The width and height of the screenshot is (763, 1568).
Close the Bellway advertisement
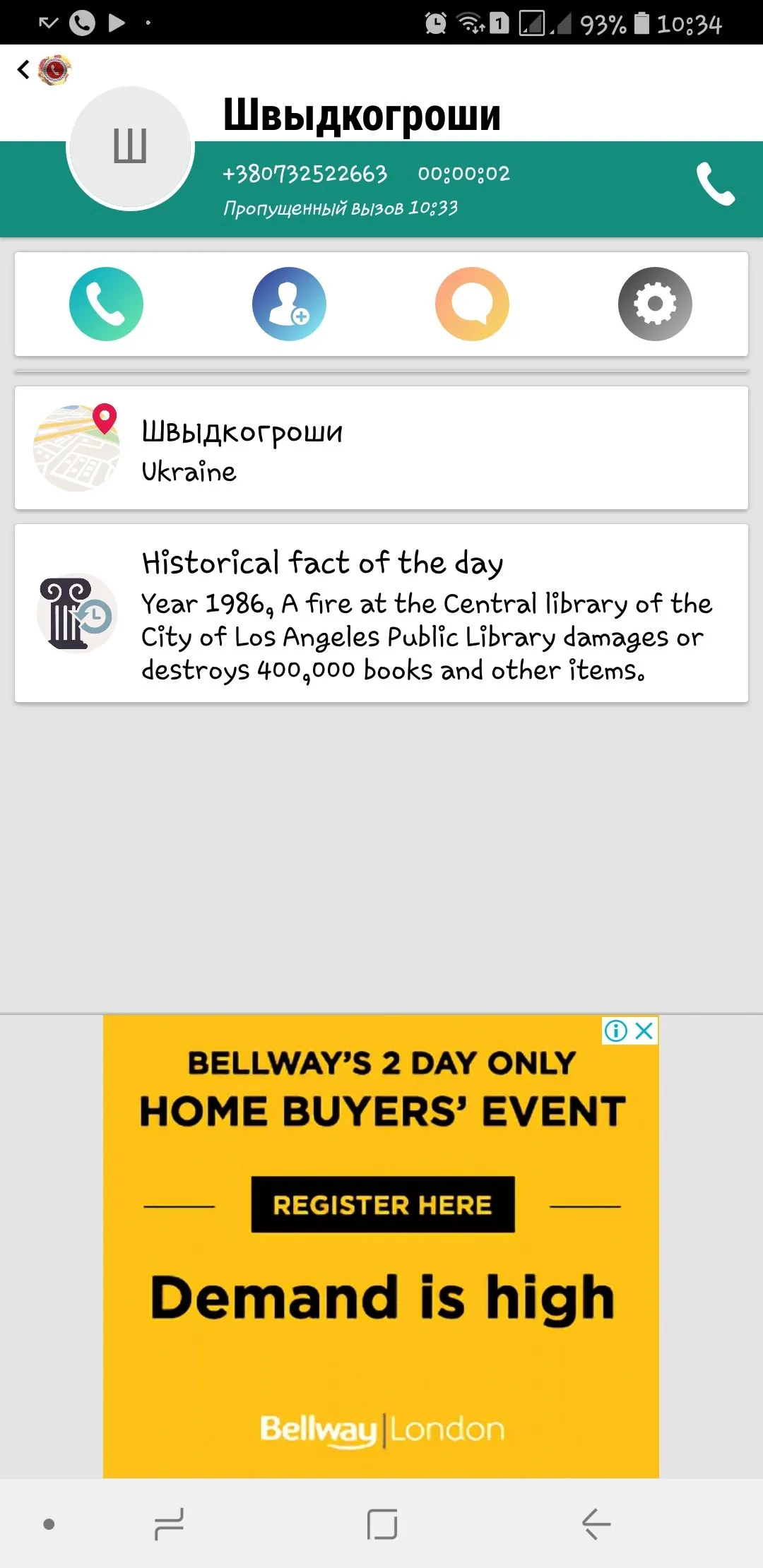pos(644,1031)
